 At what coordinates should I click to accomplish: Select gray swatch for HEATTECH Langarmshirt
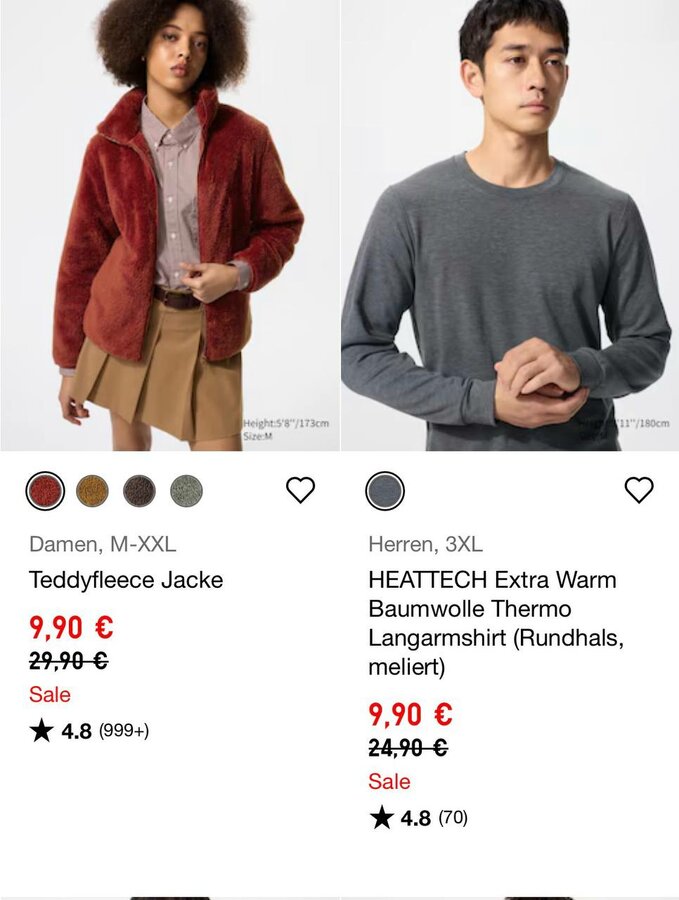385,491
